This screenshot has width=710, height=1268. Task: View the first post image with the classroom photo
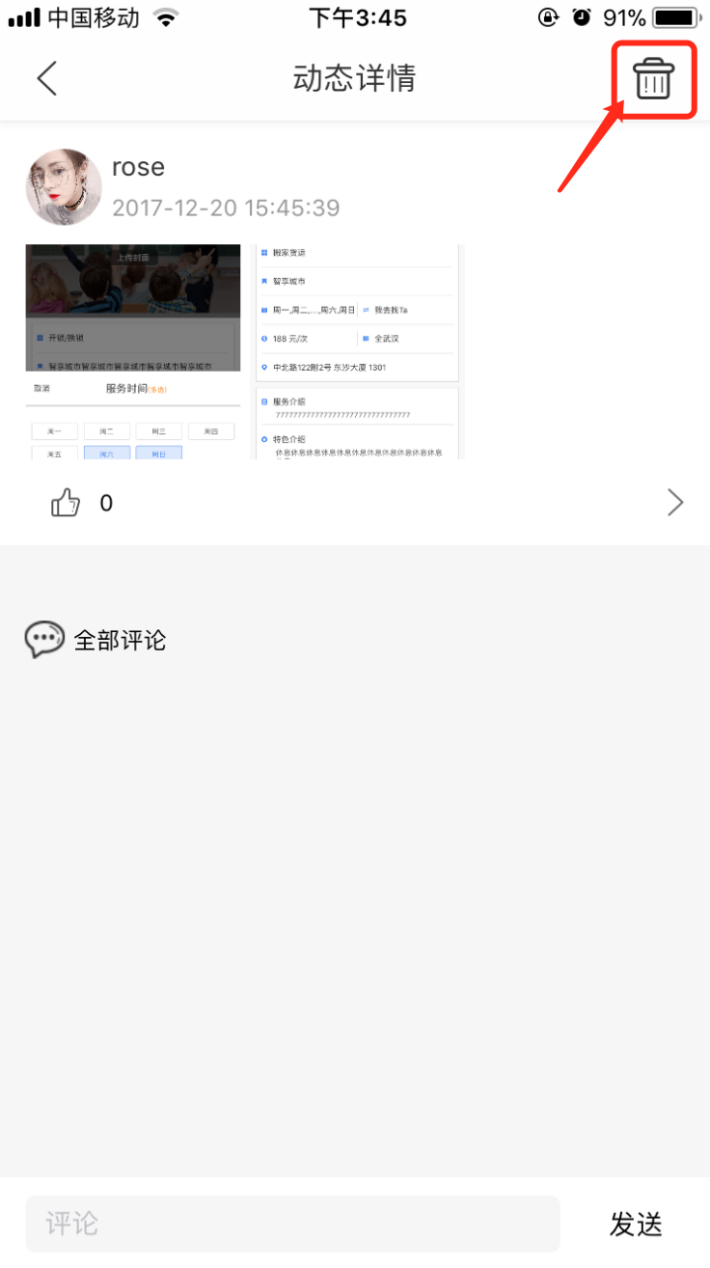click(133, 352)
